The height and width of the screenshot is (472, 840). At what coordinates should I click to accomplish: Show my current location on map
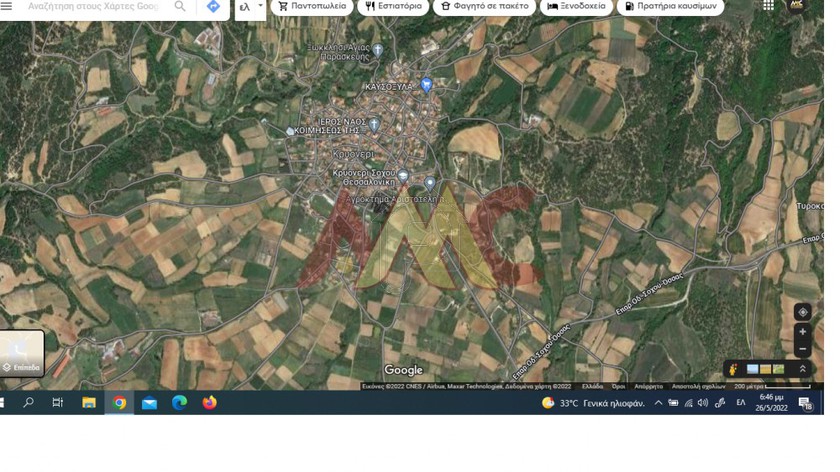(802, 312)
